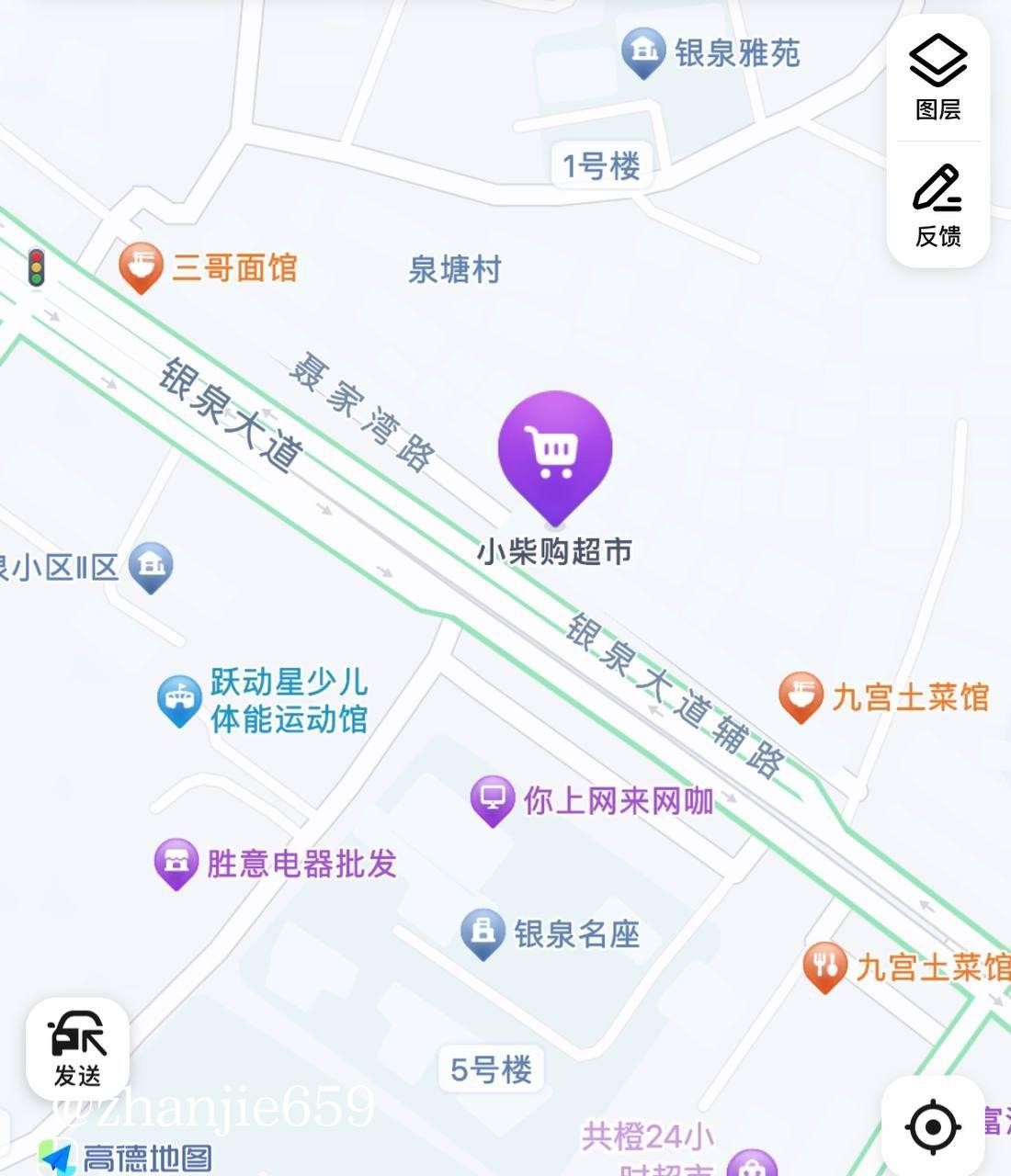Select the 跃动星少儿体能运动馆 gym marker
This screenshot has height=1176, width=1011.
[177, 696]
